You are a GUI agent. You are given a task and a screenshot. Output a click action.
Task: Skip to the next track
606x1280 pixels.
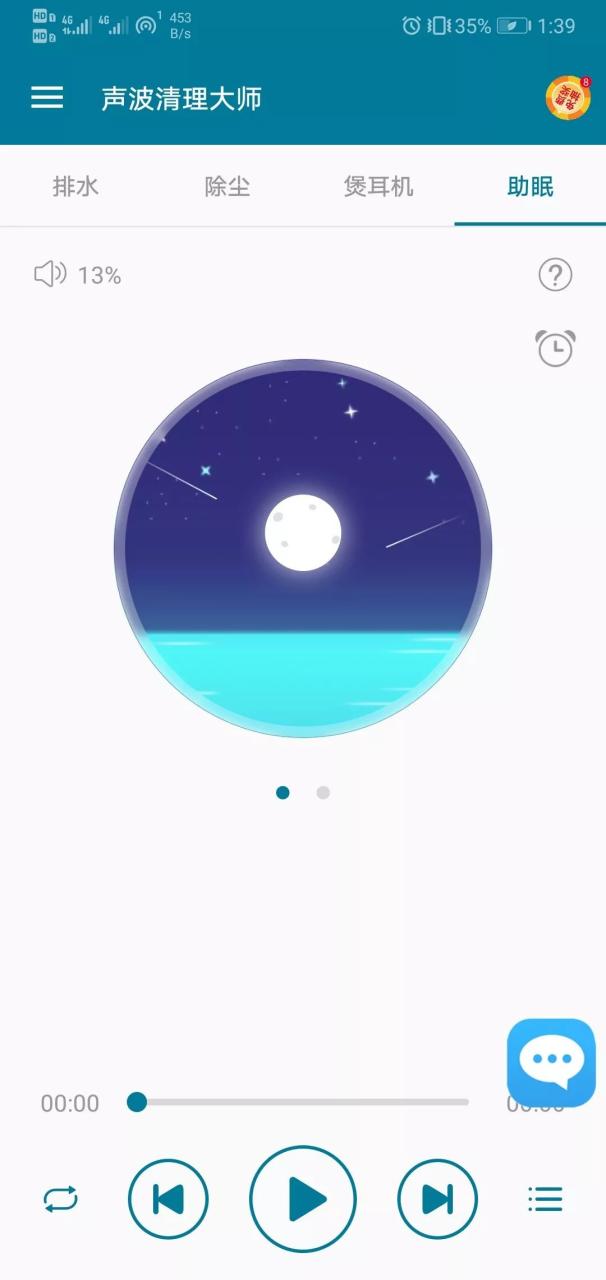(437, 1198)
